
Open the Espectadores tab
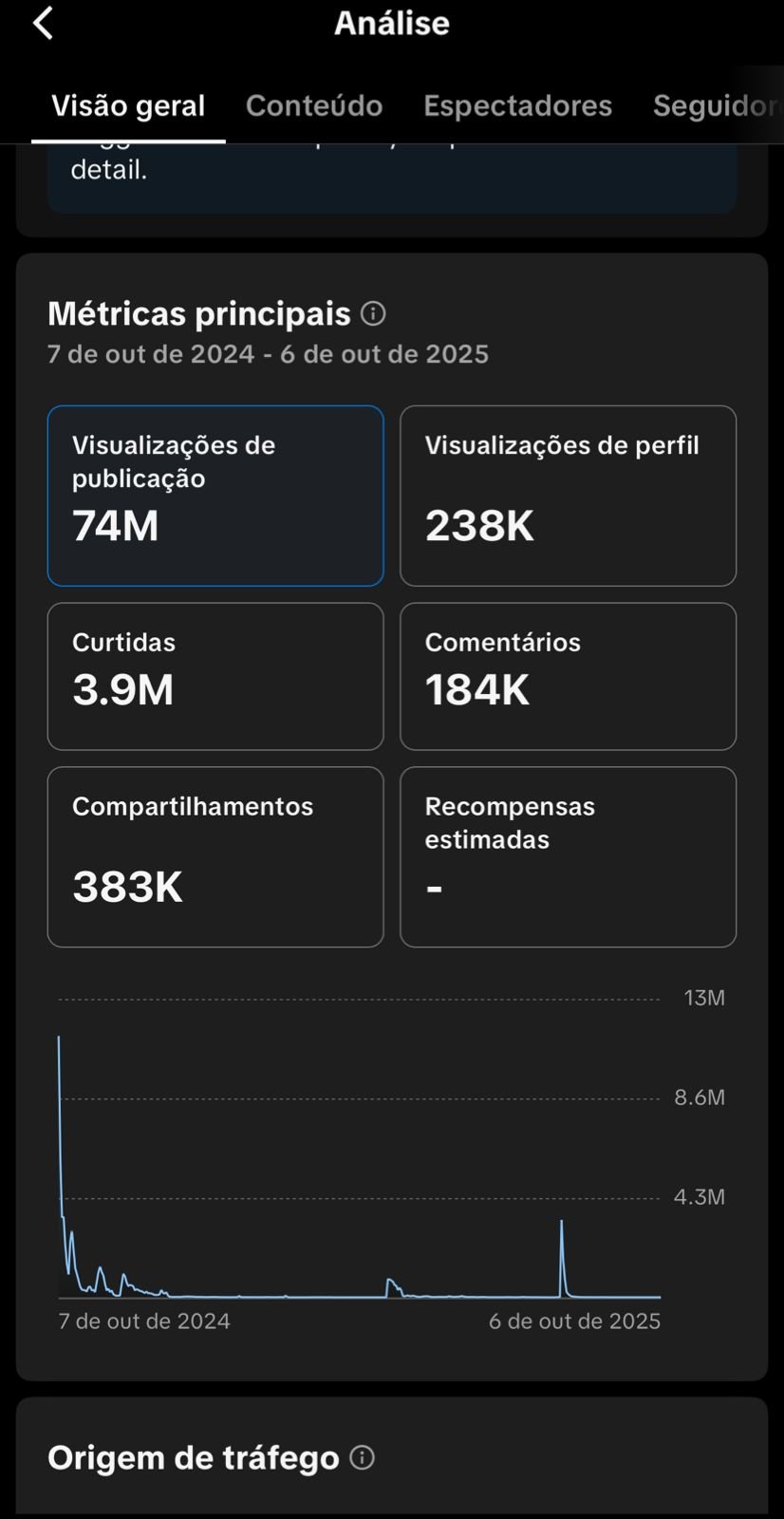(x=517, y=105)
